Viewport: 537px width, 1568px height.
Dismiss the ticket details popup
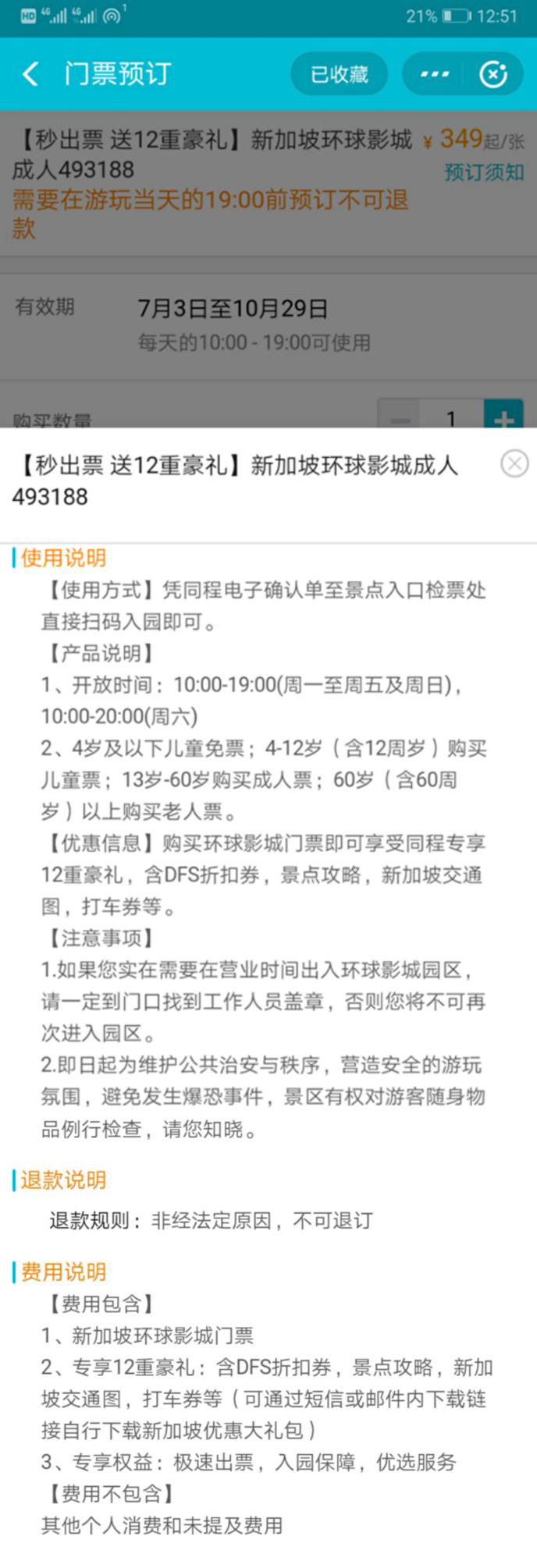514,464
